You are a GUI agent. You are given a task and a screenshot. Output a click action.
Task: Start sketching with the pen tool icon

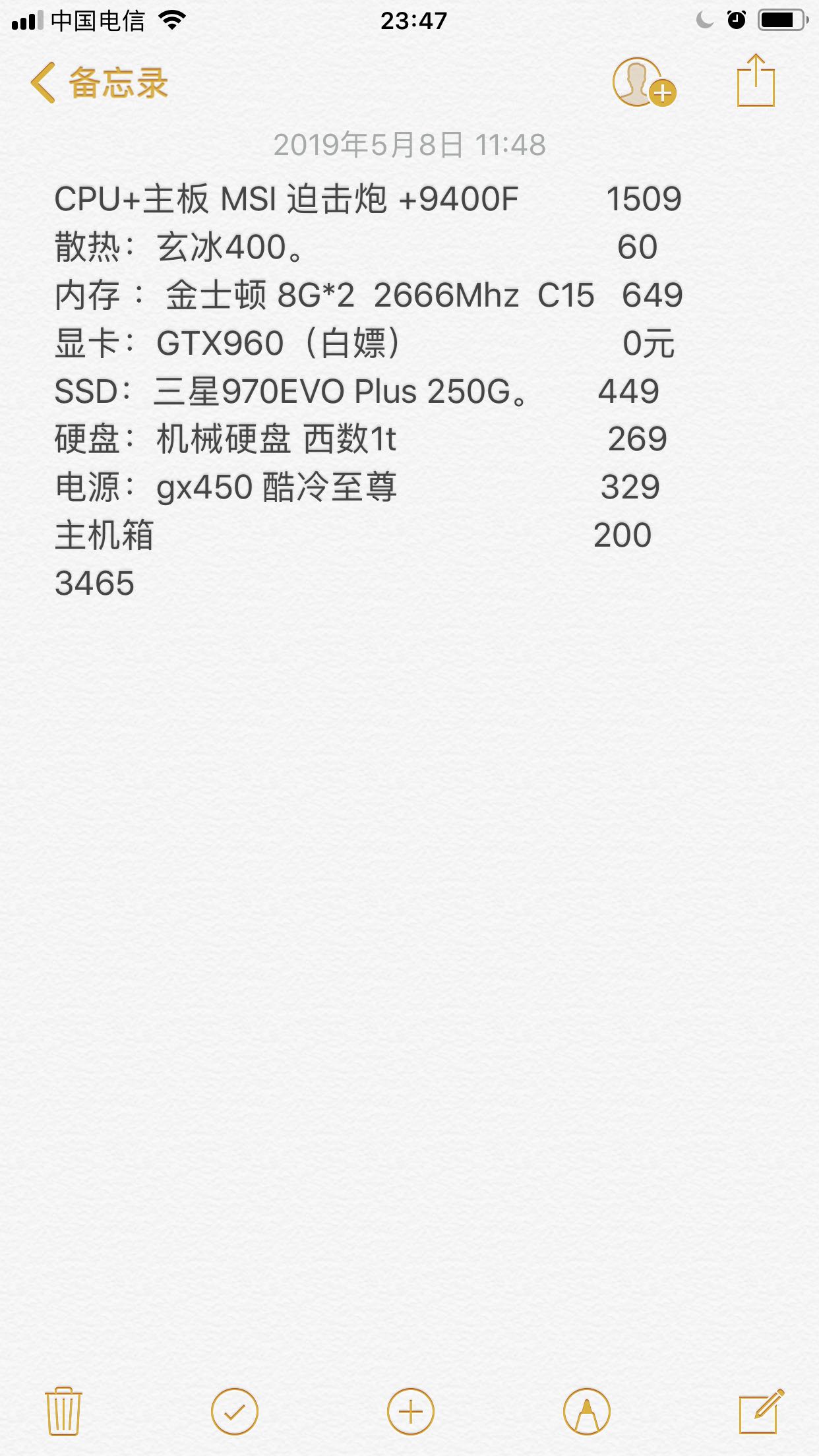tap(587, 1412)
